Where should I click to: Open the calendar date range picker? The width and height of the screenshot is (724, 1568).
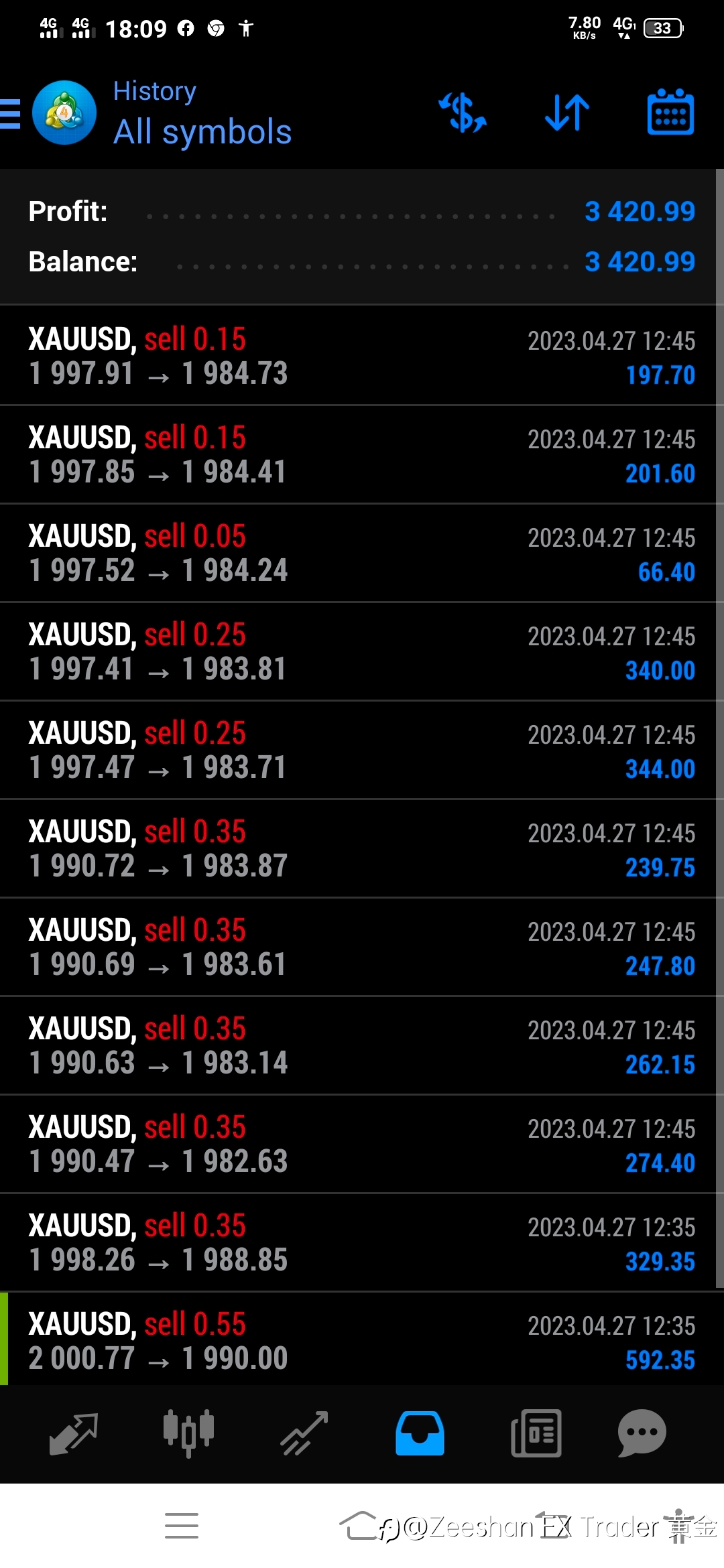click(670, 112)
